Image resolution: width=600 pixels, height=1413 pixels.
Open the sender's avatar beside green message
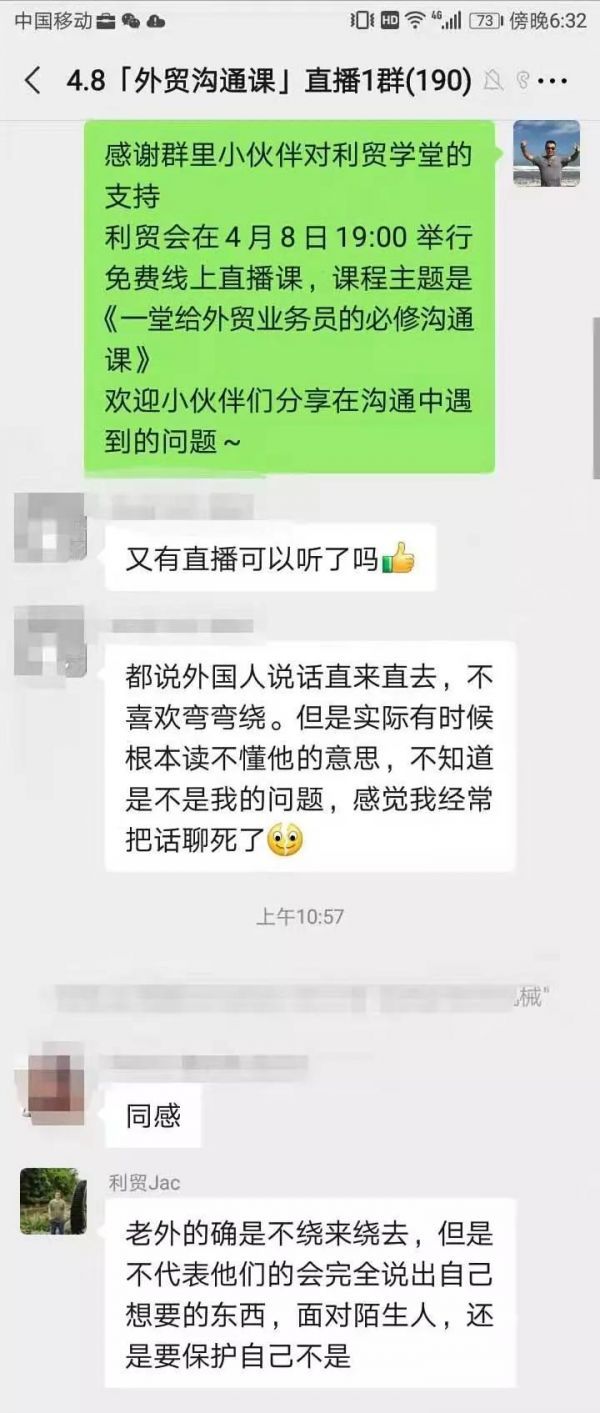(546, 153)
